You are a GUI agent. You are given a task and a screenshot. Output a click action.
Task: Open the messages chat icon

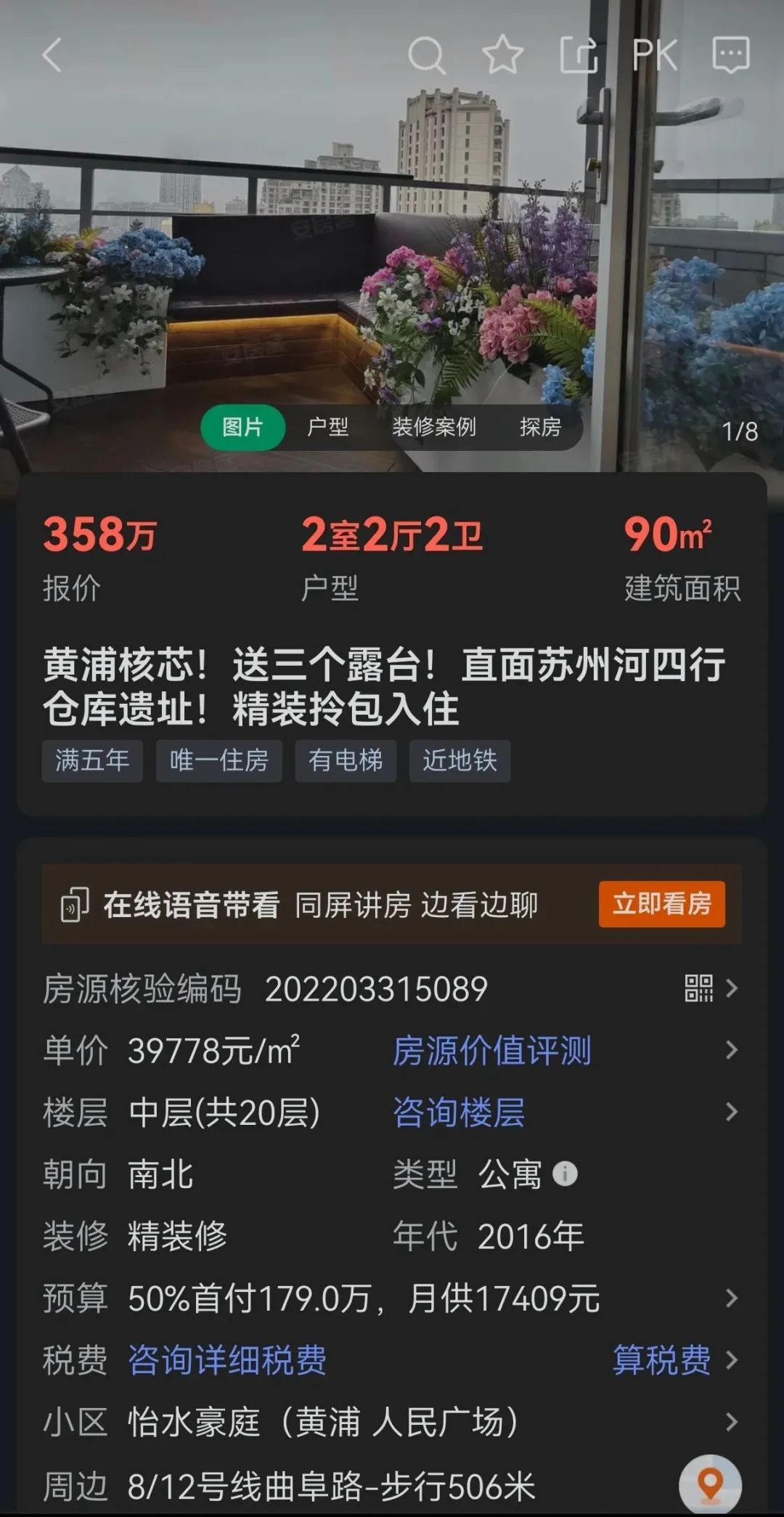[x=730, y=55]
